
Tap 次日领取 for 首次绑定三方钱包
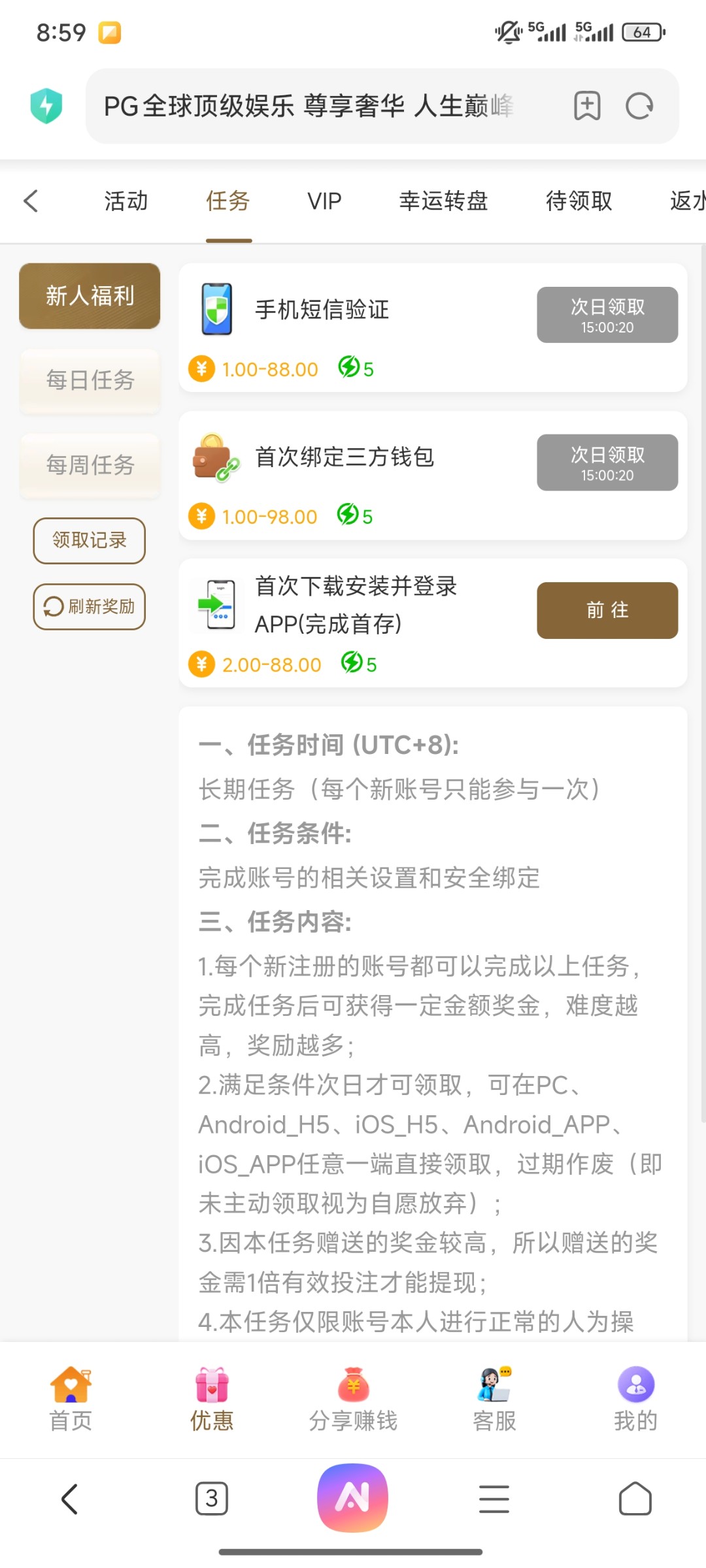coord(607,463)
